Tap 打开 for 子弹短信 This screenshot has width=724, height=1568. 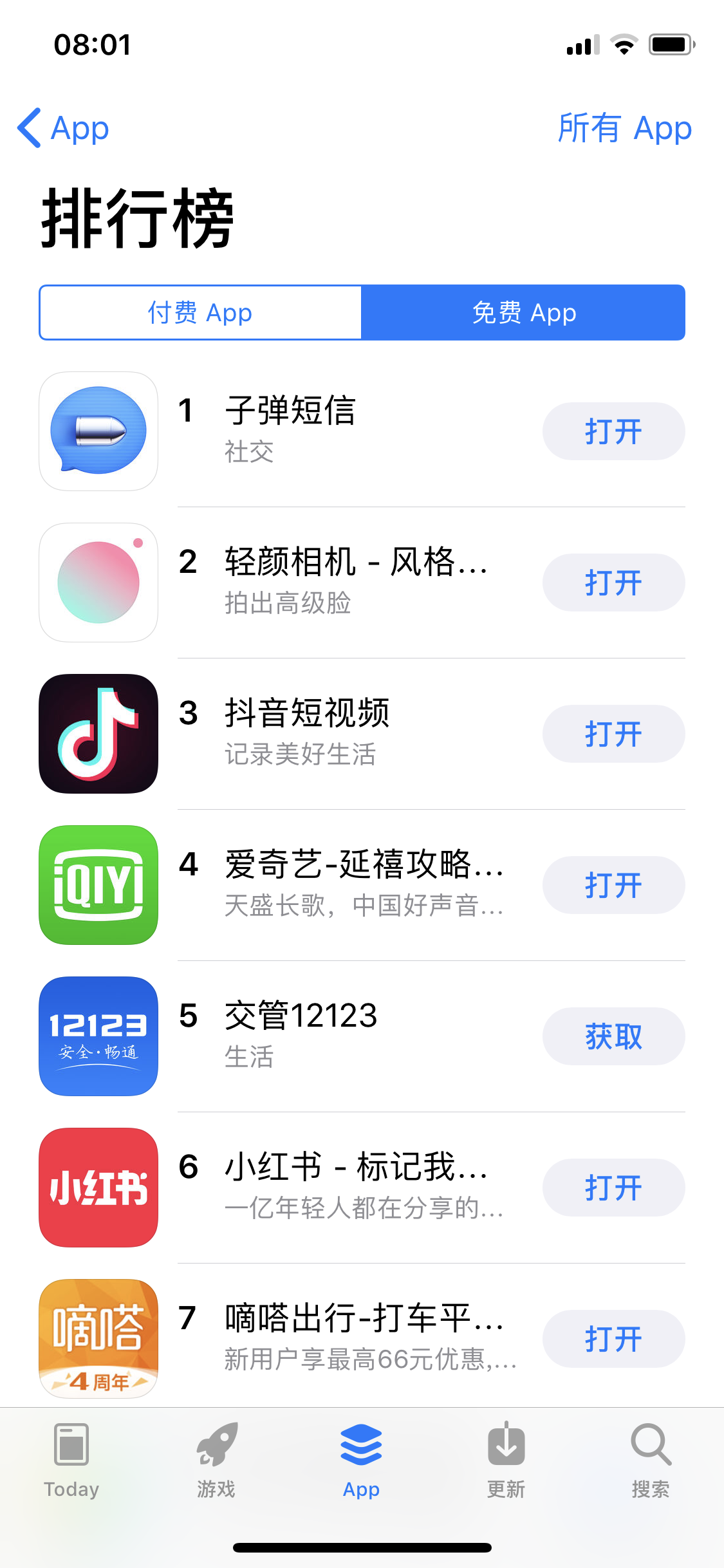pyautogui.click(x=613, y=431)
